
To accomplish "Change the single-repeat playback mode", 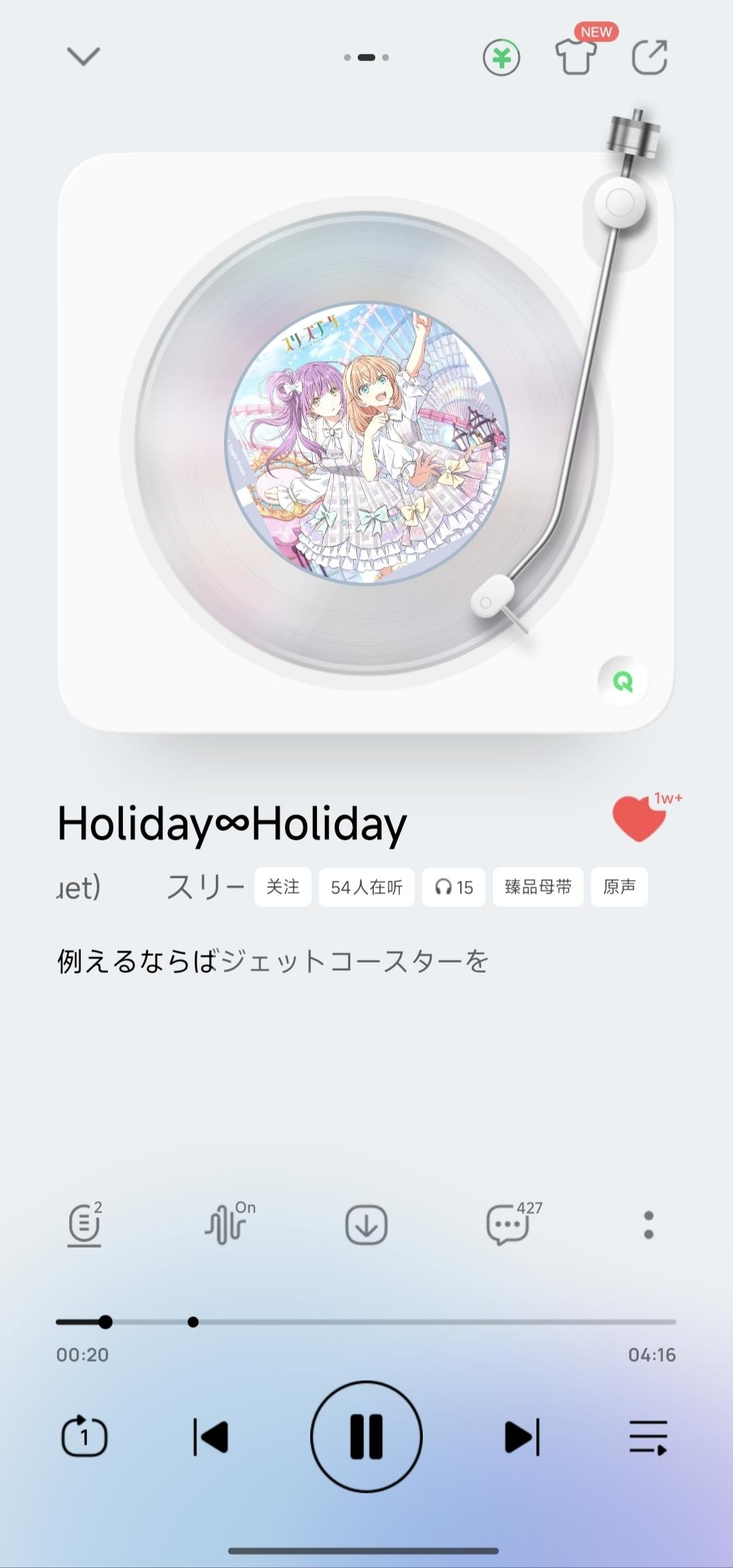I will [x=84, y=1437].
